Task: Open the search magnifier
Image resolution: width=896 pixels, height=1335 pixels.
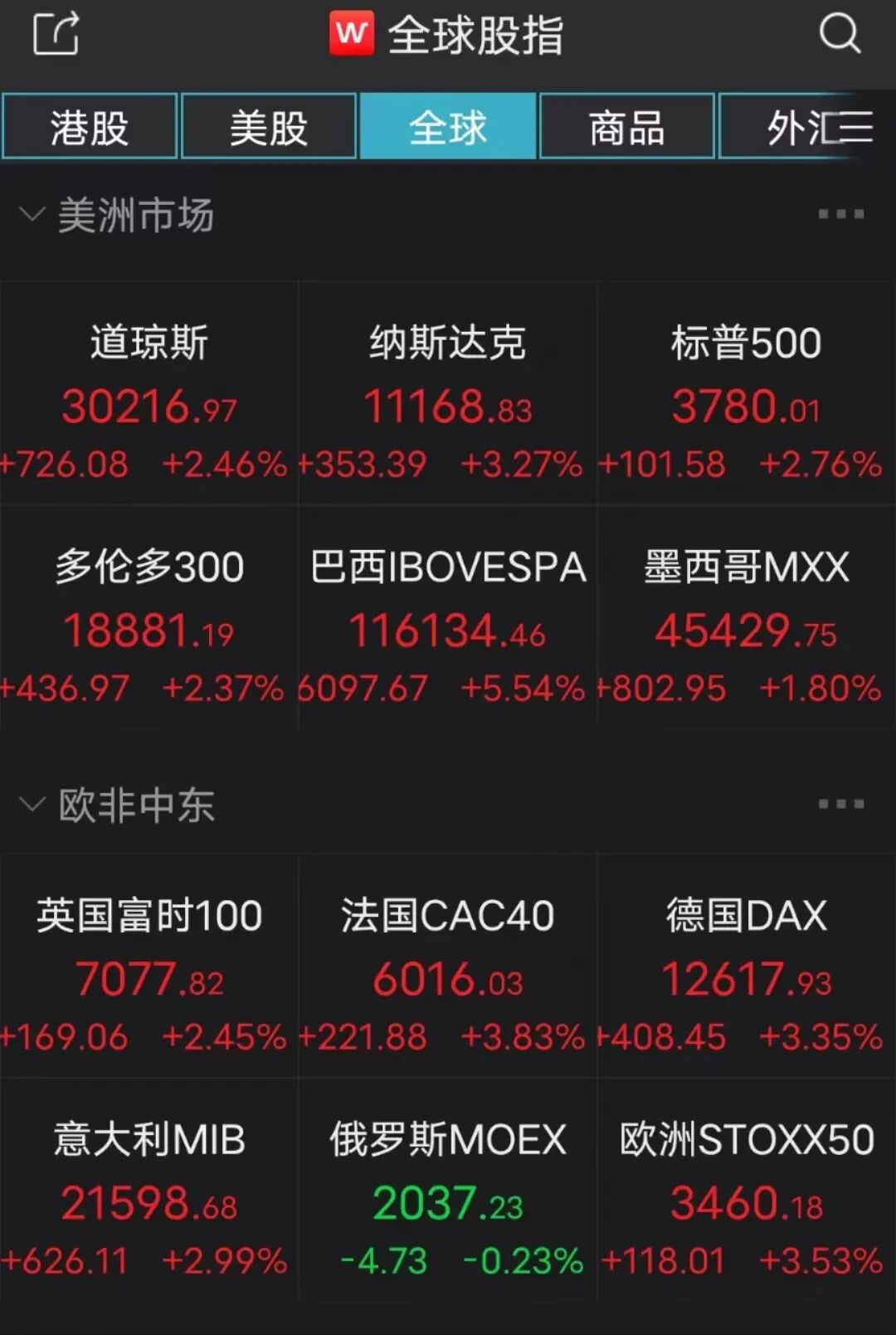Action: 840,34
